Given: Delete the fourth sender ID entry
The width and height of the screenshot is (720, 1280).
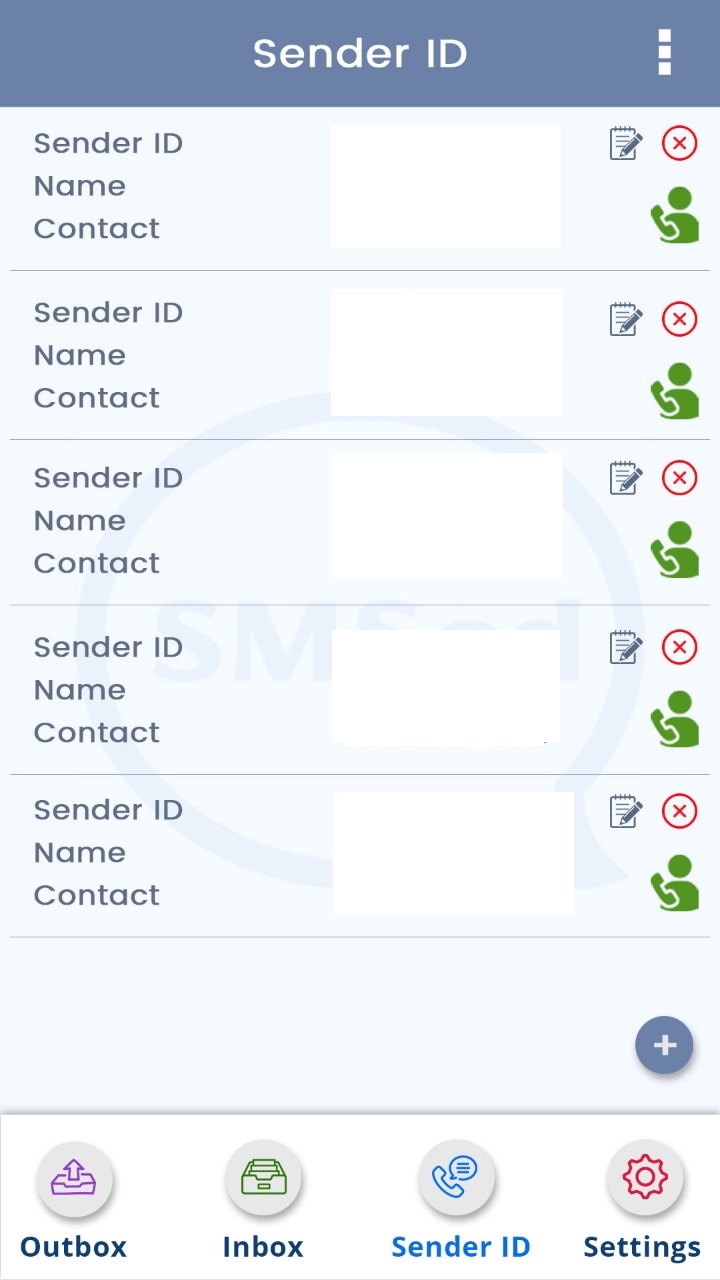Looking at the screenshot, I should pyautogui.click(x=680, y=647).
